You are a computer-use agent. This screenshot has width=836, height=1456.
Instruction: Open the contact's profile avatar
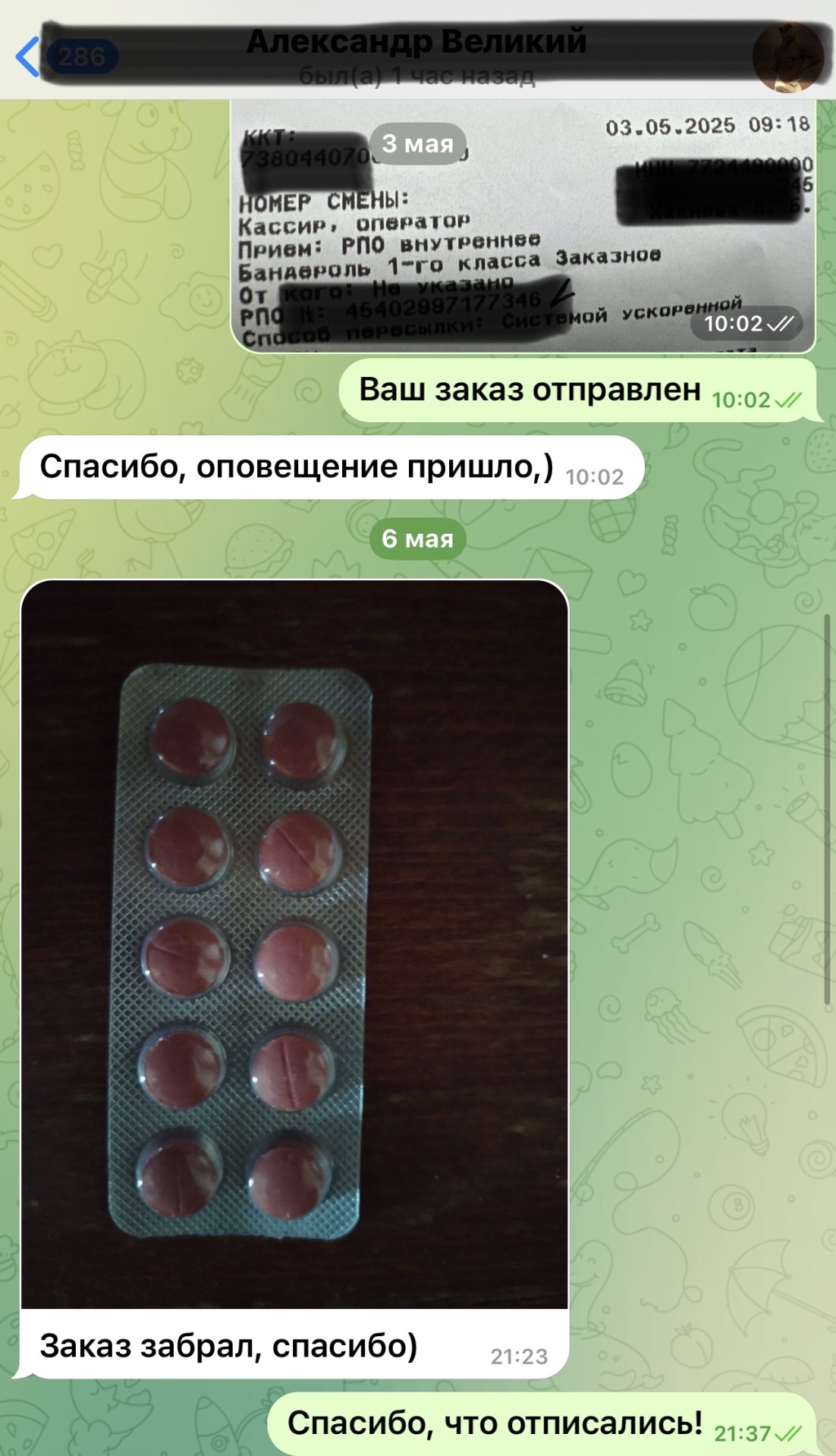coord(787,56)
